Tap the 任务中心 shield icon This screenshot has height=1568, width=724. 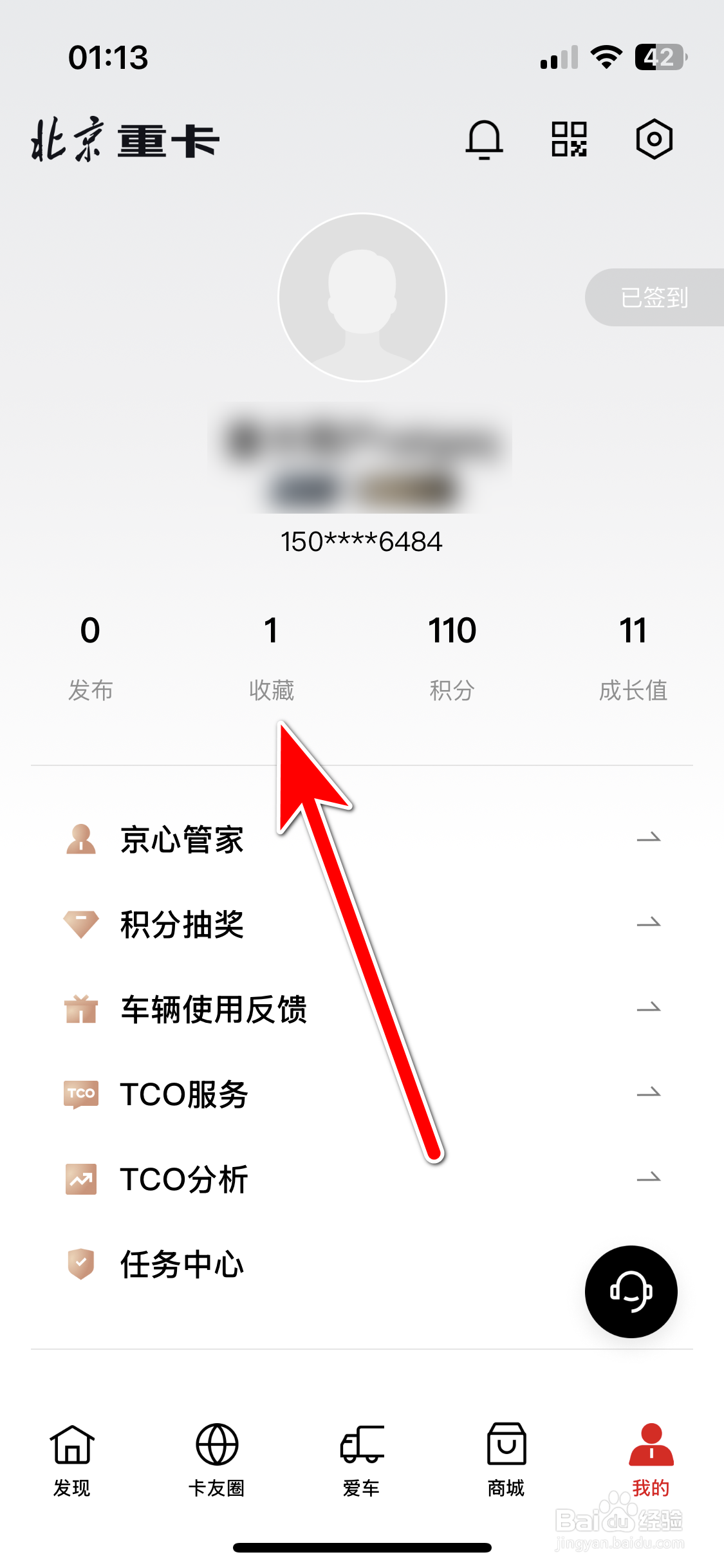pyautogui.click(x=80, y=1264)
